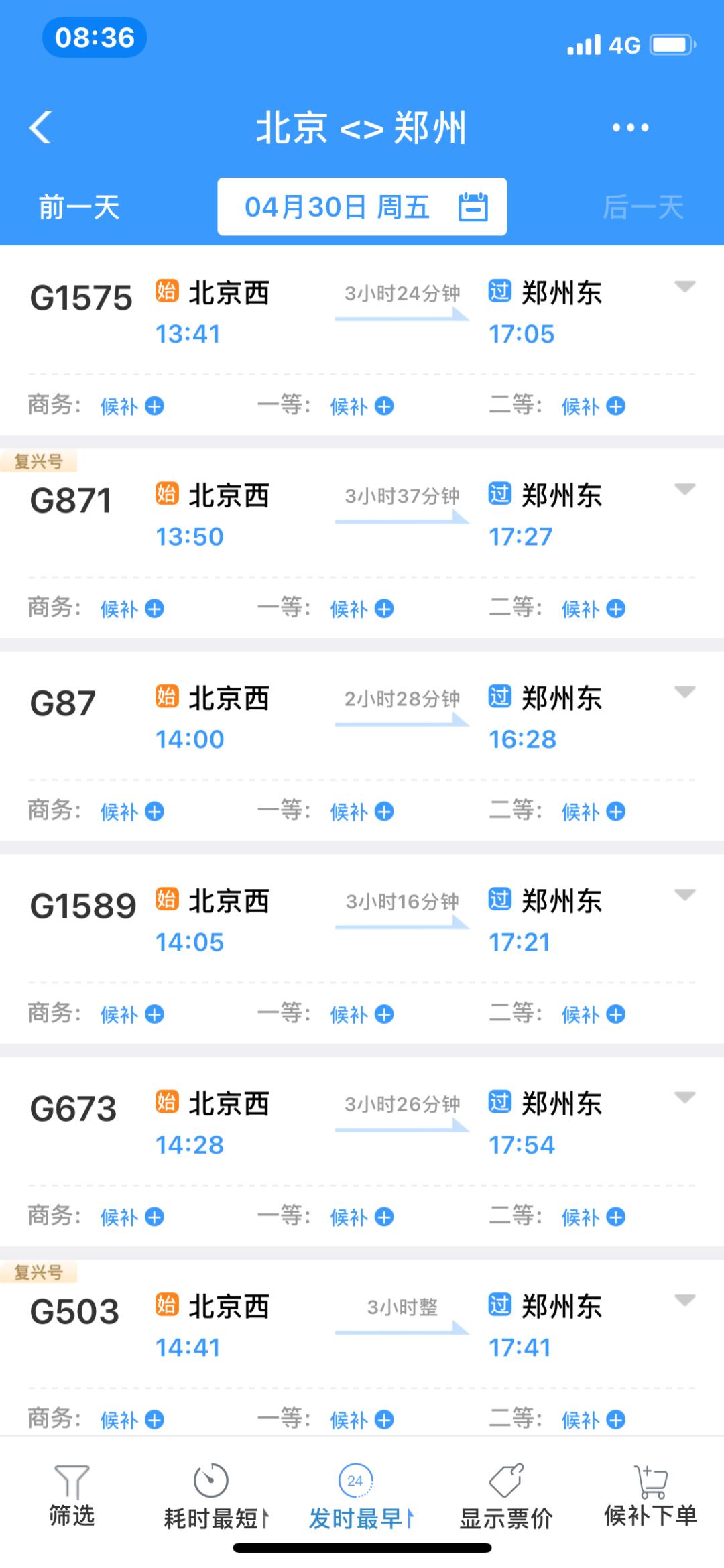Expand details arrow for train G871
The height and width of the screenshot is (1568, 724).
[684, 489]
